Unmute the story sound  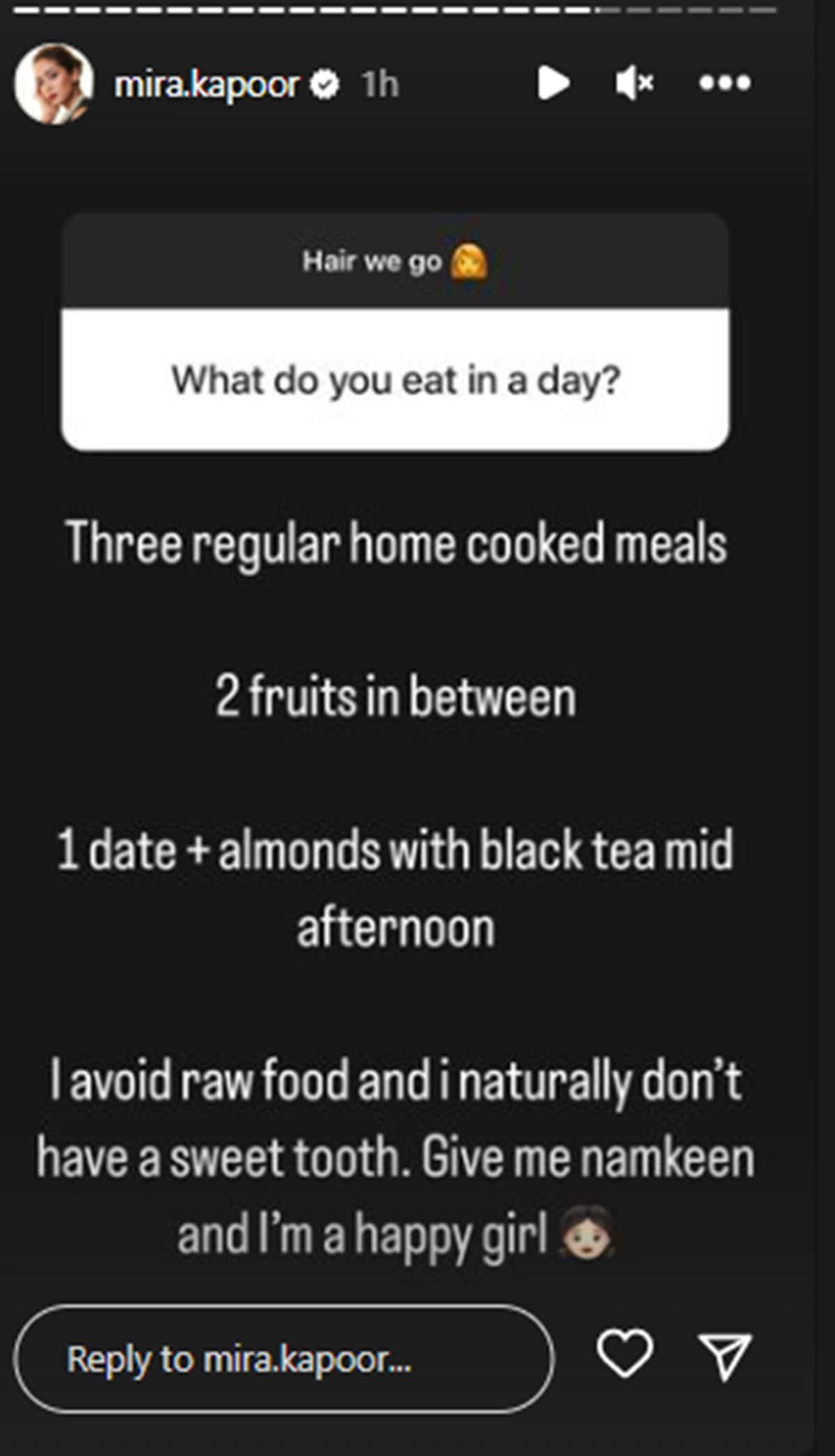pyautogui.click(x=633, y=84)
